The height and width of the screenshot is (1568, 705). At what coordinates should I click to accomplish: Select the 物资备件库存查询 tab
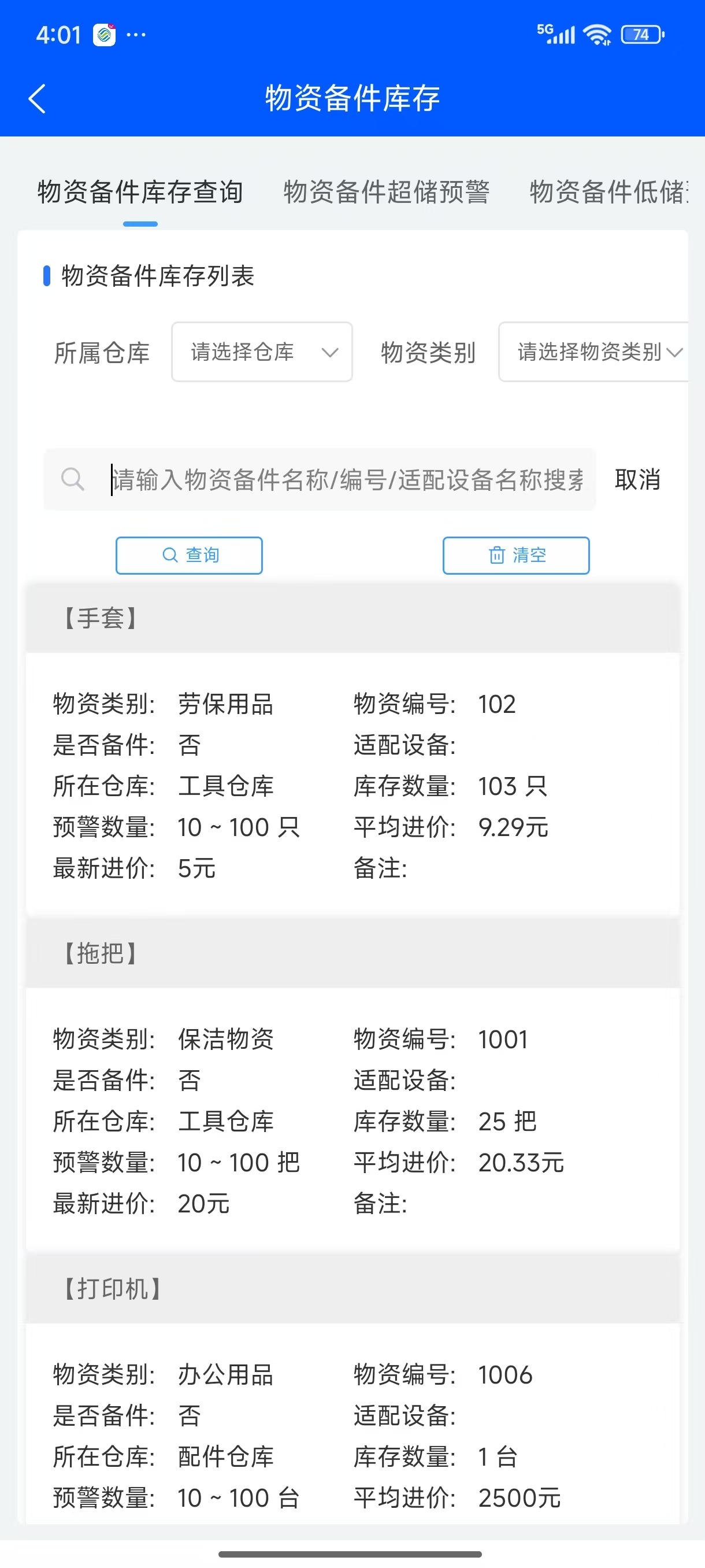pyautogui.click(x=140, y=192)
